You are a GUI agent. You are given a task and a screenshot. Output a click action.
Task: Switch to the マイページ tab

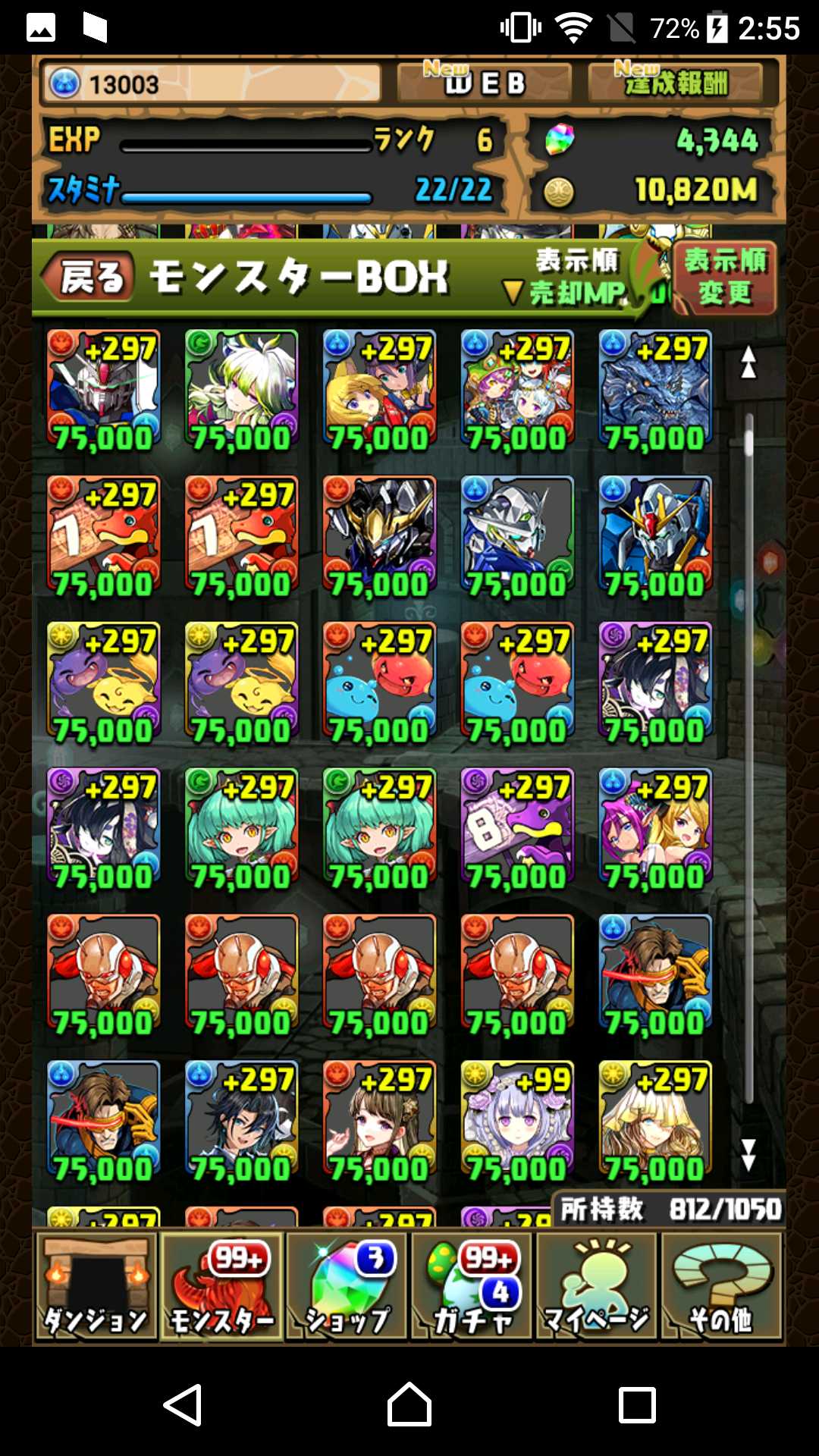tap(597, 1285)
